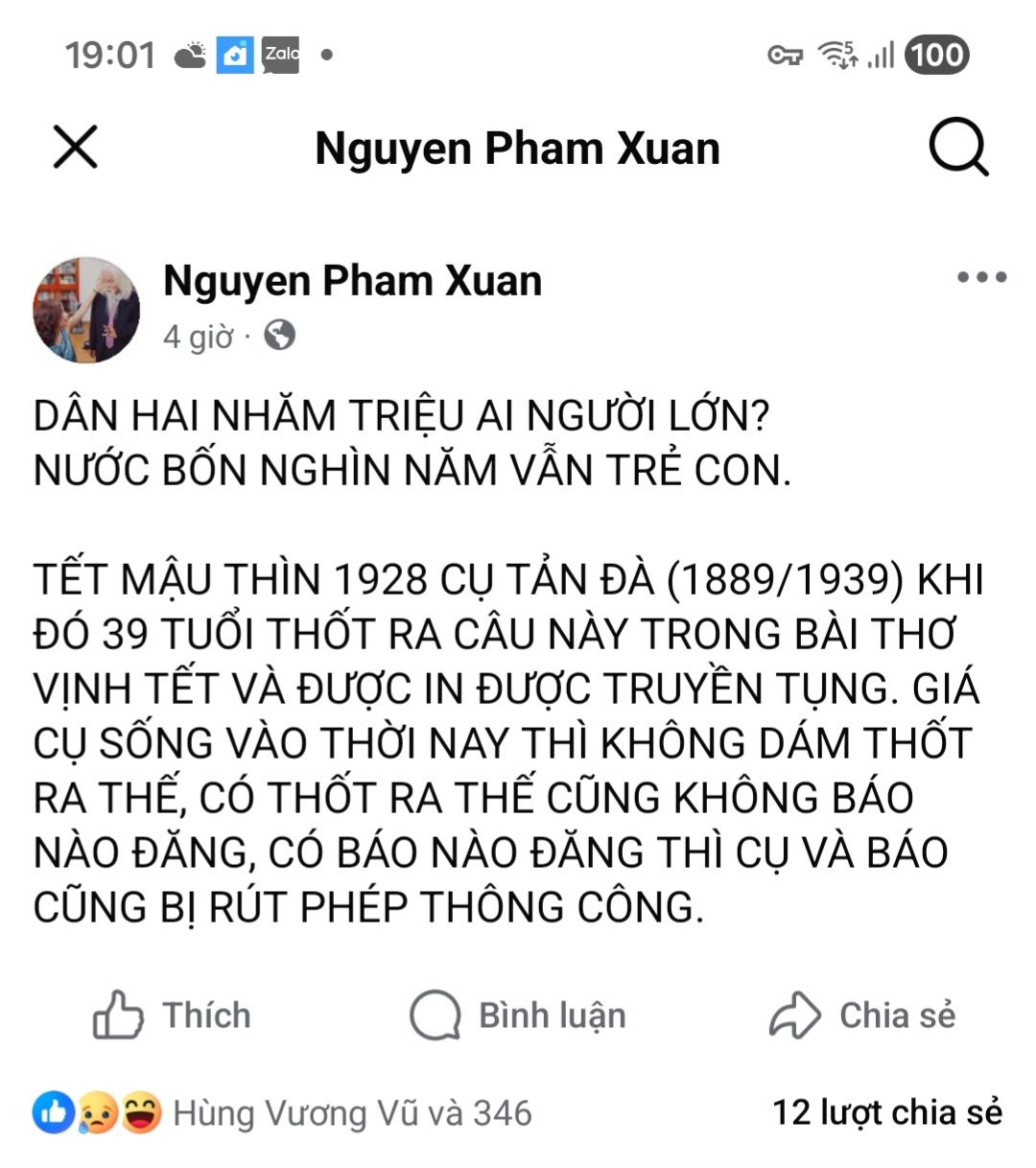1036x1168 pixels.
Task: Like the post with Thích
Action: (x=173, y=1015)
